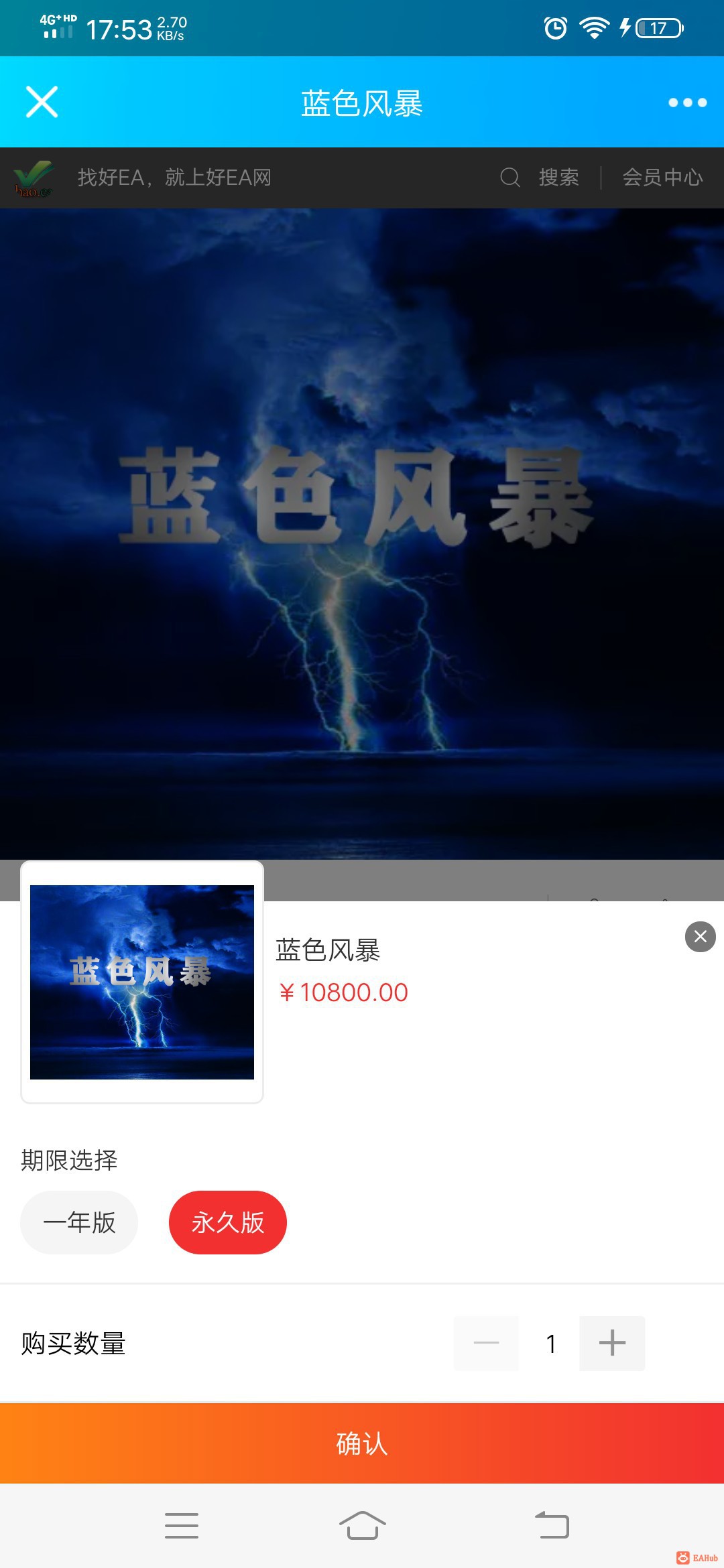Select the 一年版 option

[x=79, y=1222]
